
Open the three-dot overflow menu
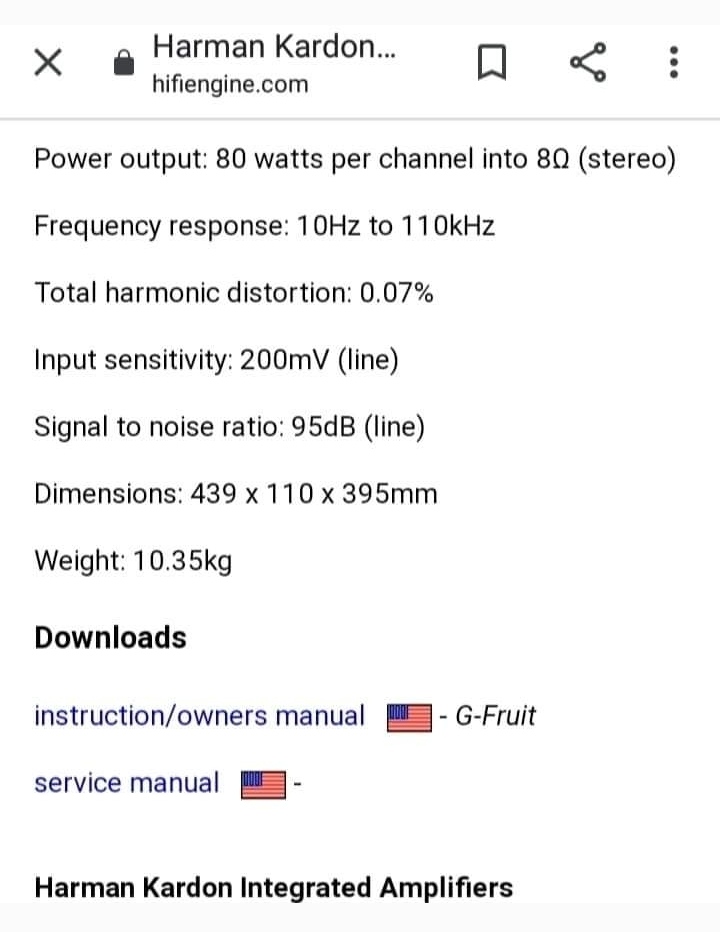click(674, 63)
